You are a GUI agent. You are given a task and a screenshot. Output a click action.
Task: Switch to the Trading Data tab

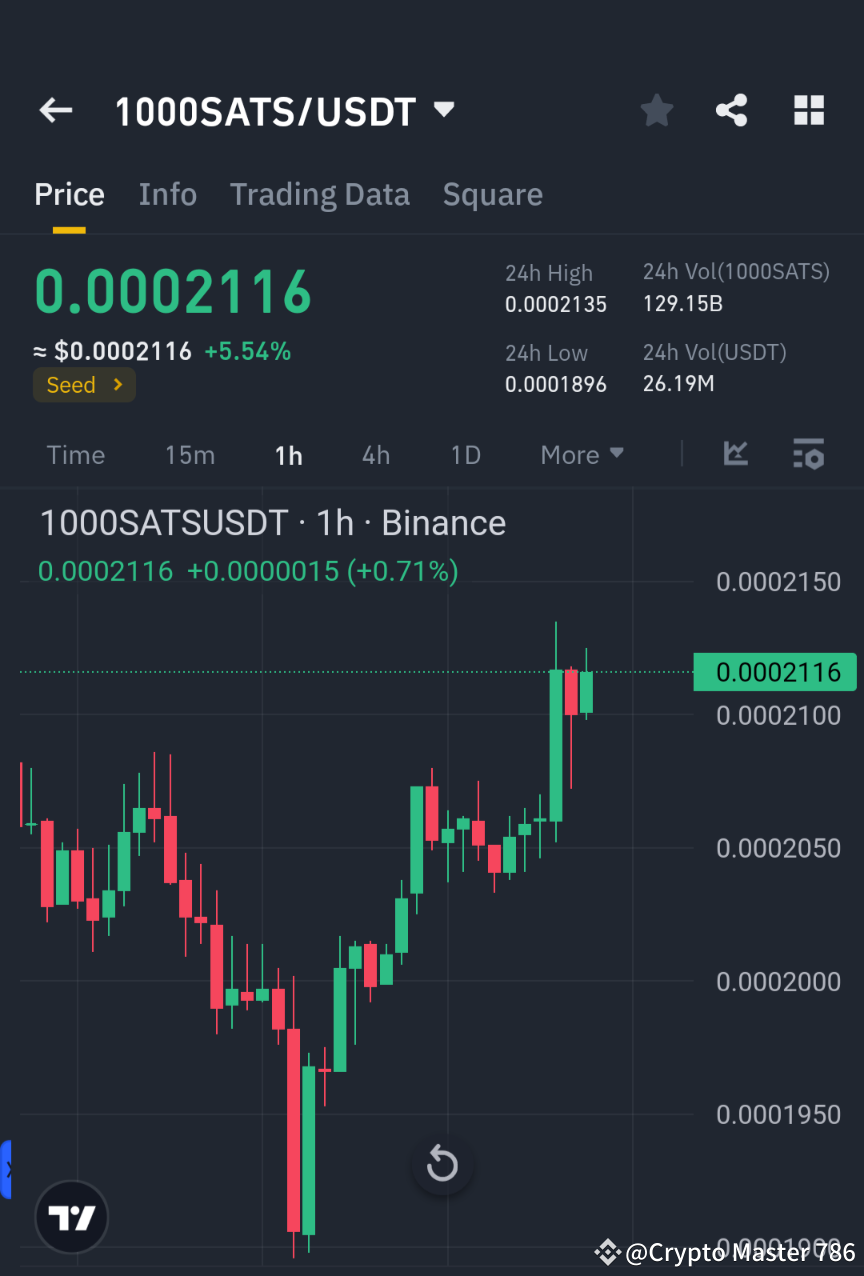[319, 194]
